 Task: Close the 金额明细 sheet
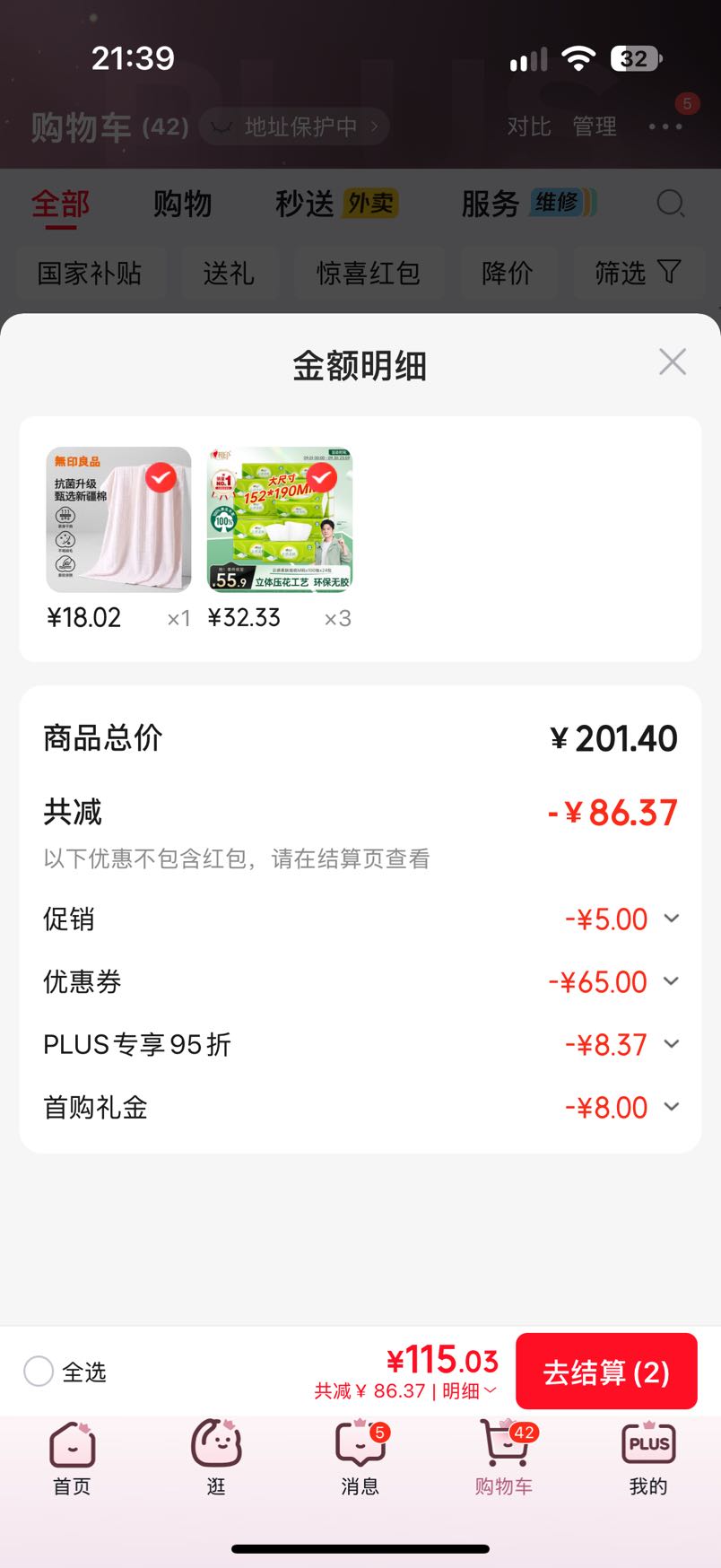[672, 362]
